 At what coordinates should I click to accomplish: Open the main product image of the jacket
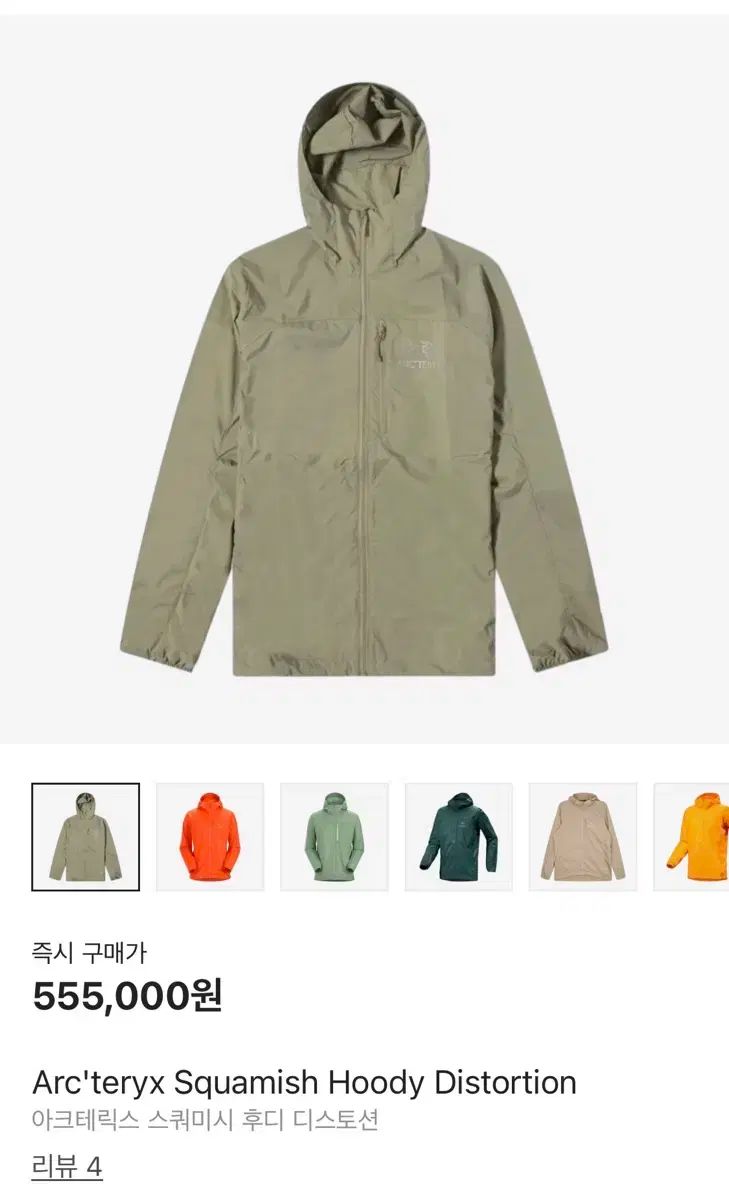click(364, 380)
